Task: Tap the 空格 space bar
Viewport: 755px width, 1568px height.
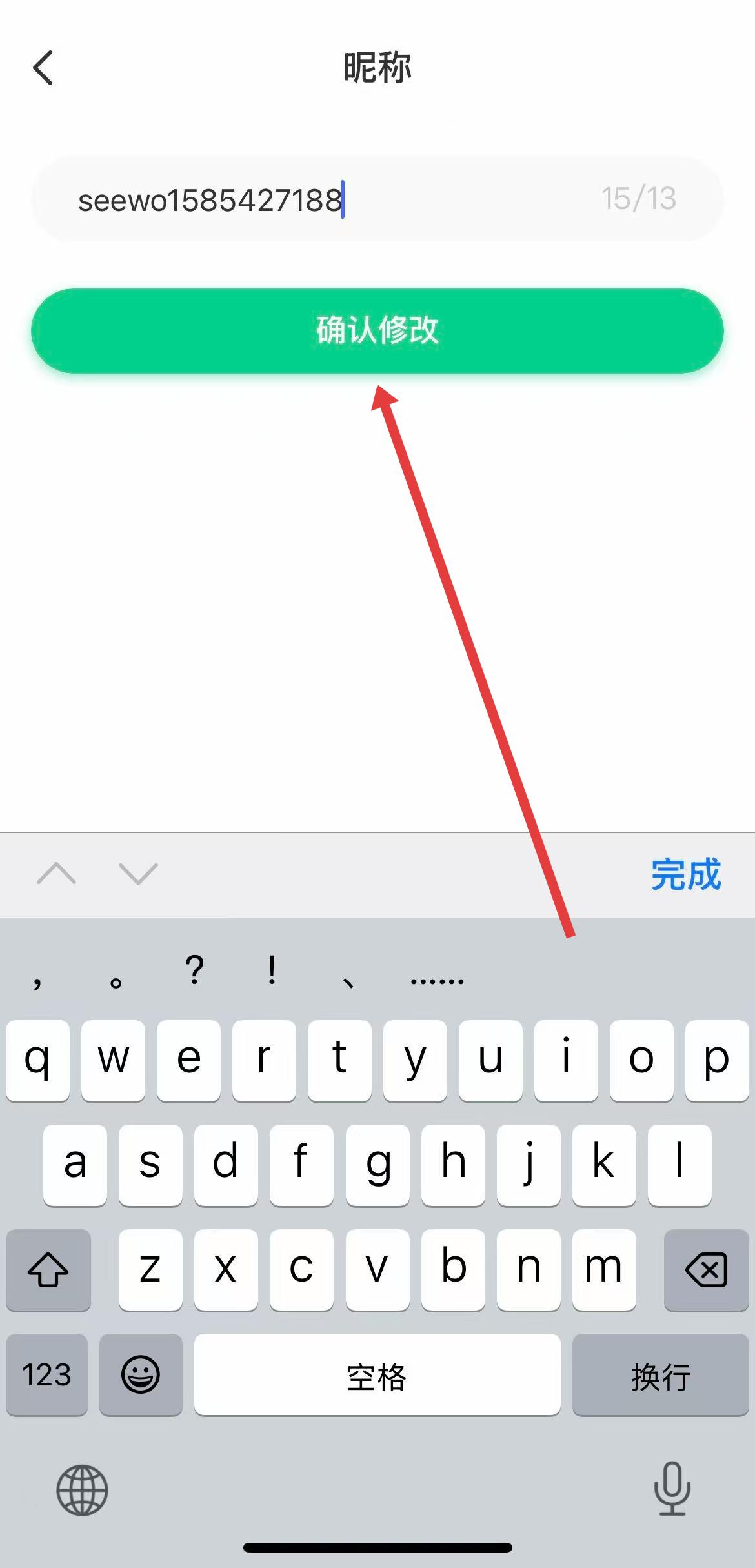Action: (x=377, y=1374)
